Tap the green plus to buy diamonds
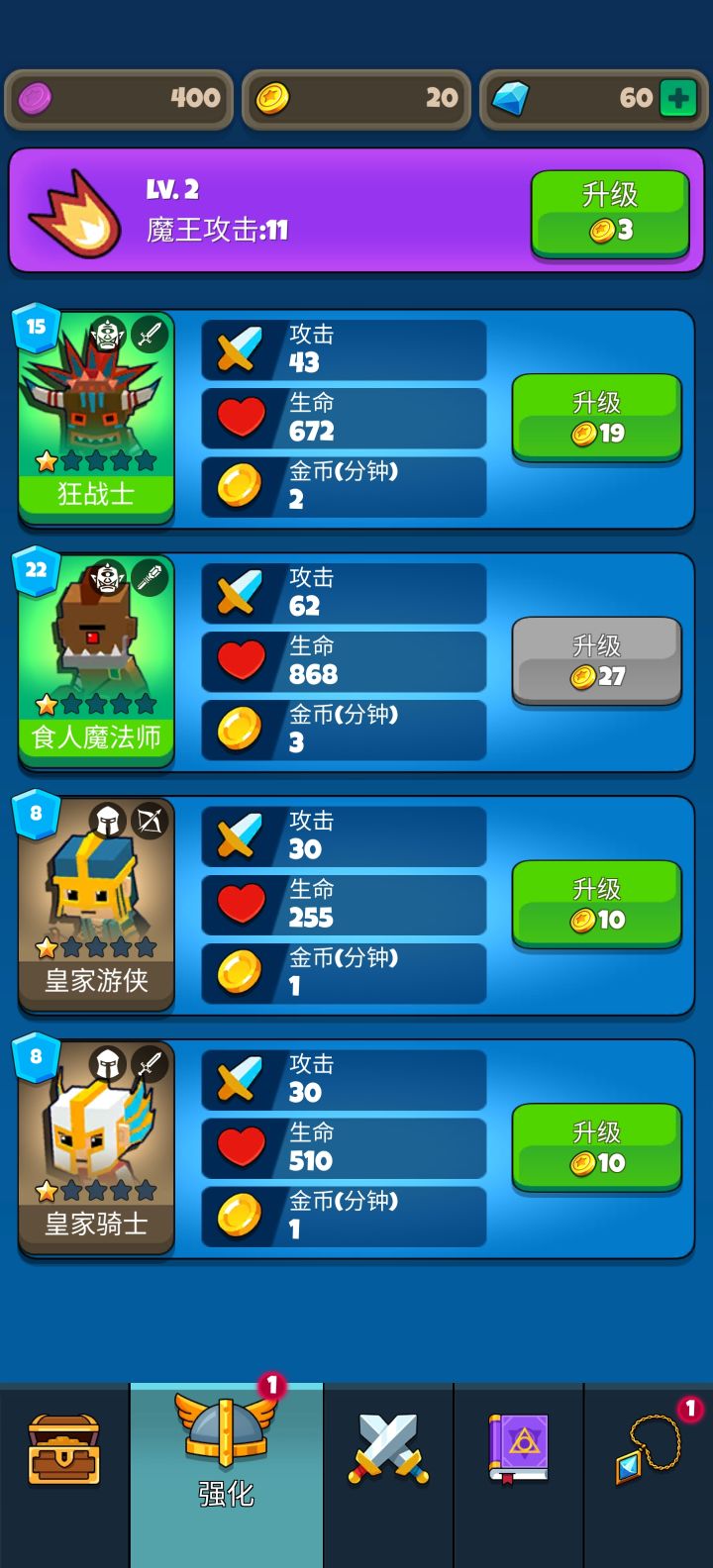The width and height of the screenshot is (713, 1568). click(x=677, y=98)
